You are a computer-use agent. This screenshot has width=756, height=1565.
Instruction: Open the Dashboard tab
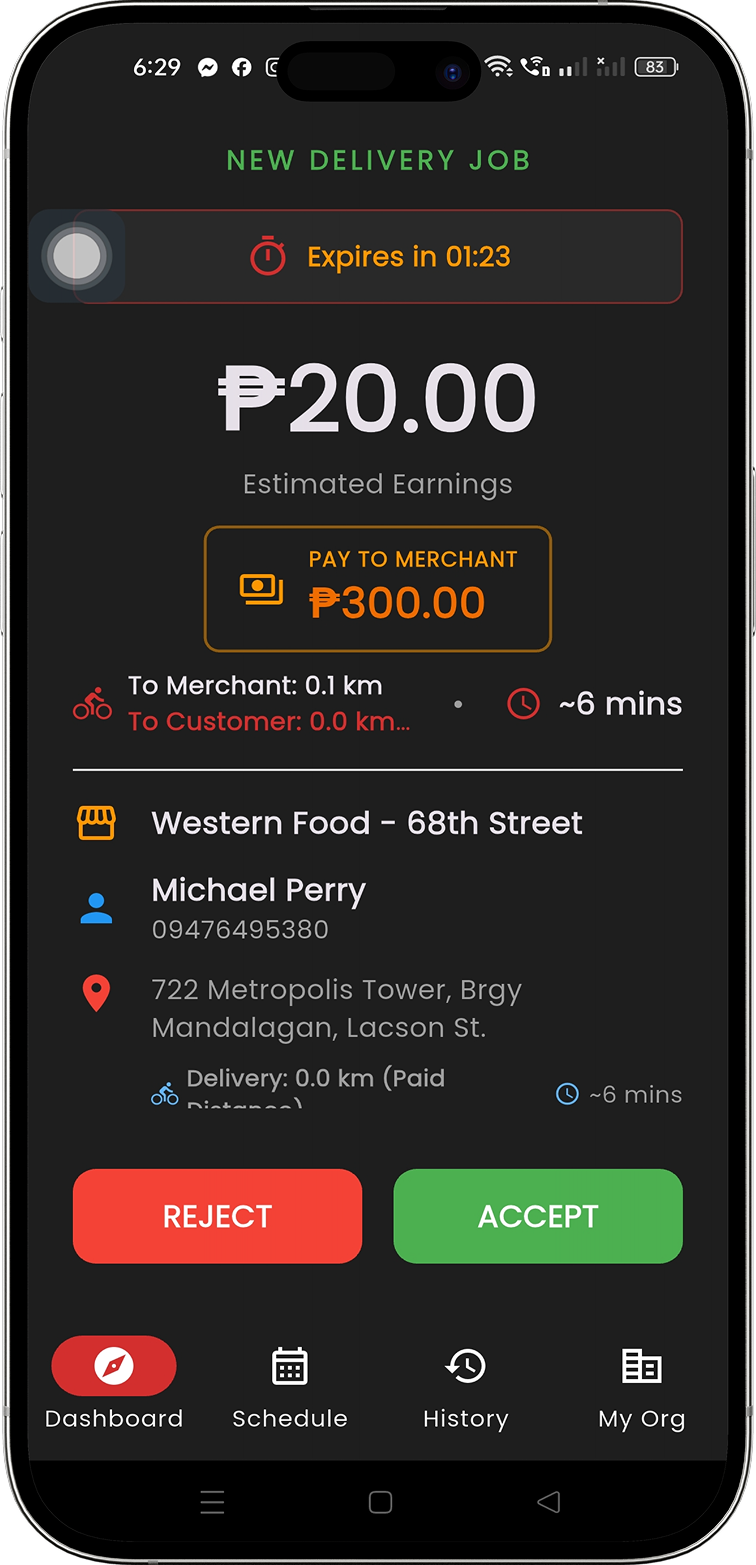[114, 1385]
